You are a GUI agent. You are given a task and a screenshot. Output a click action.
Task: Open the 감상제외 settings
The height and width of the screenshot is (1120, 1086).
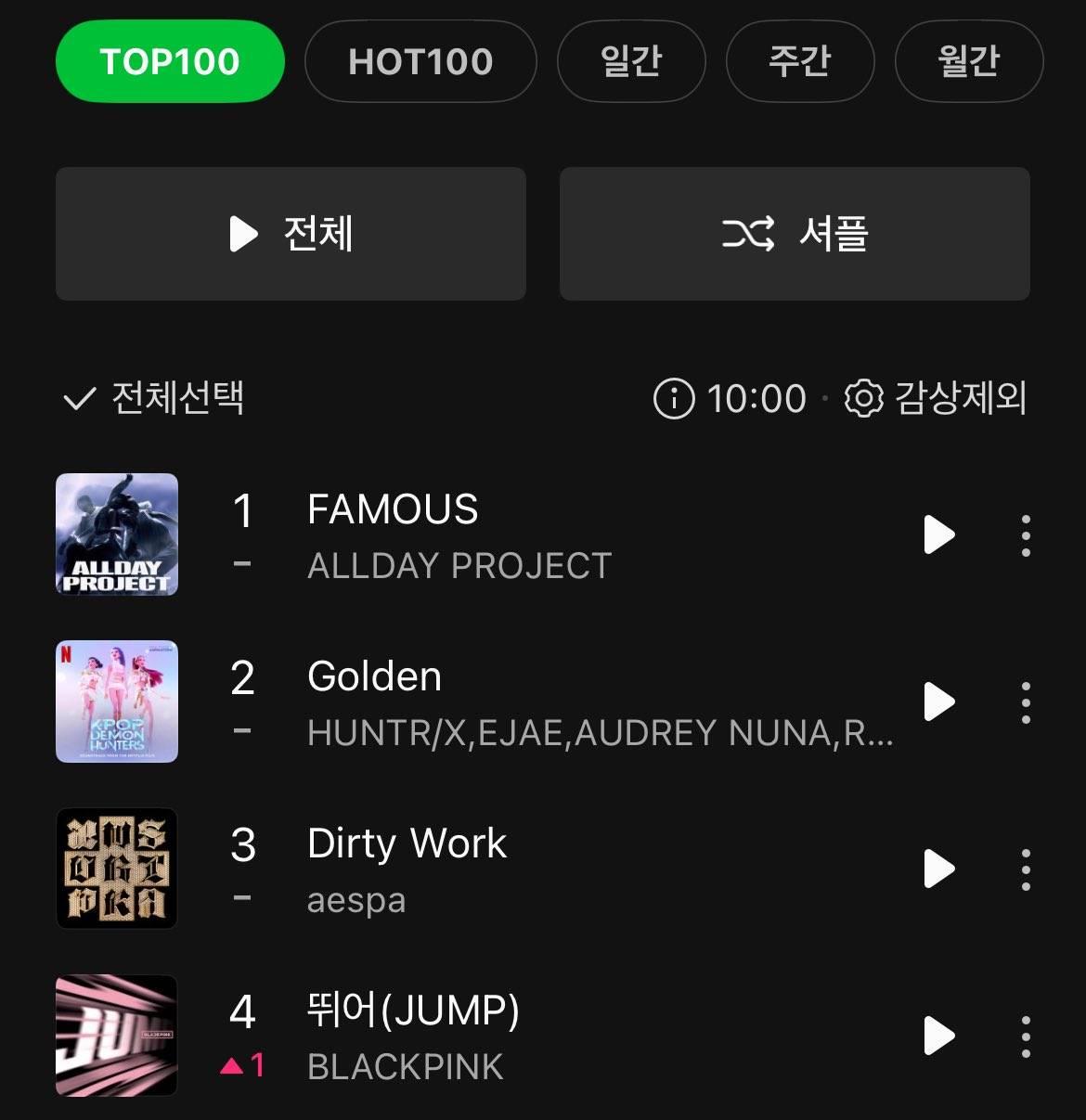(936, 399)
